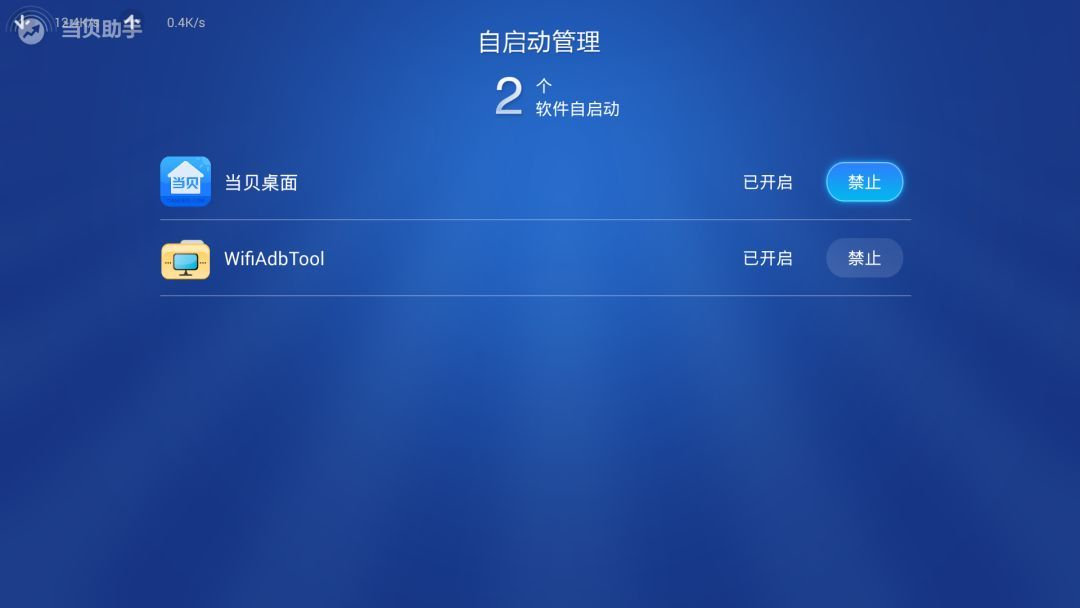The height and width of the screenshot is (608, 1080).
Task: Disable auto-start for WifiAdbTool
Action: [x=864, y=258]
